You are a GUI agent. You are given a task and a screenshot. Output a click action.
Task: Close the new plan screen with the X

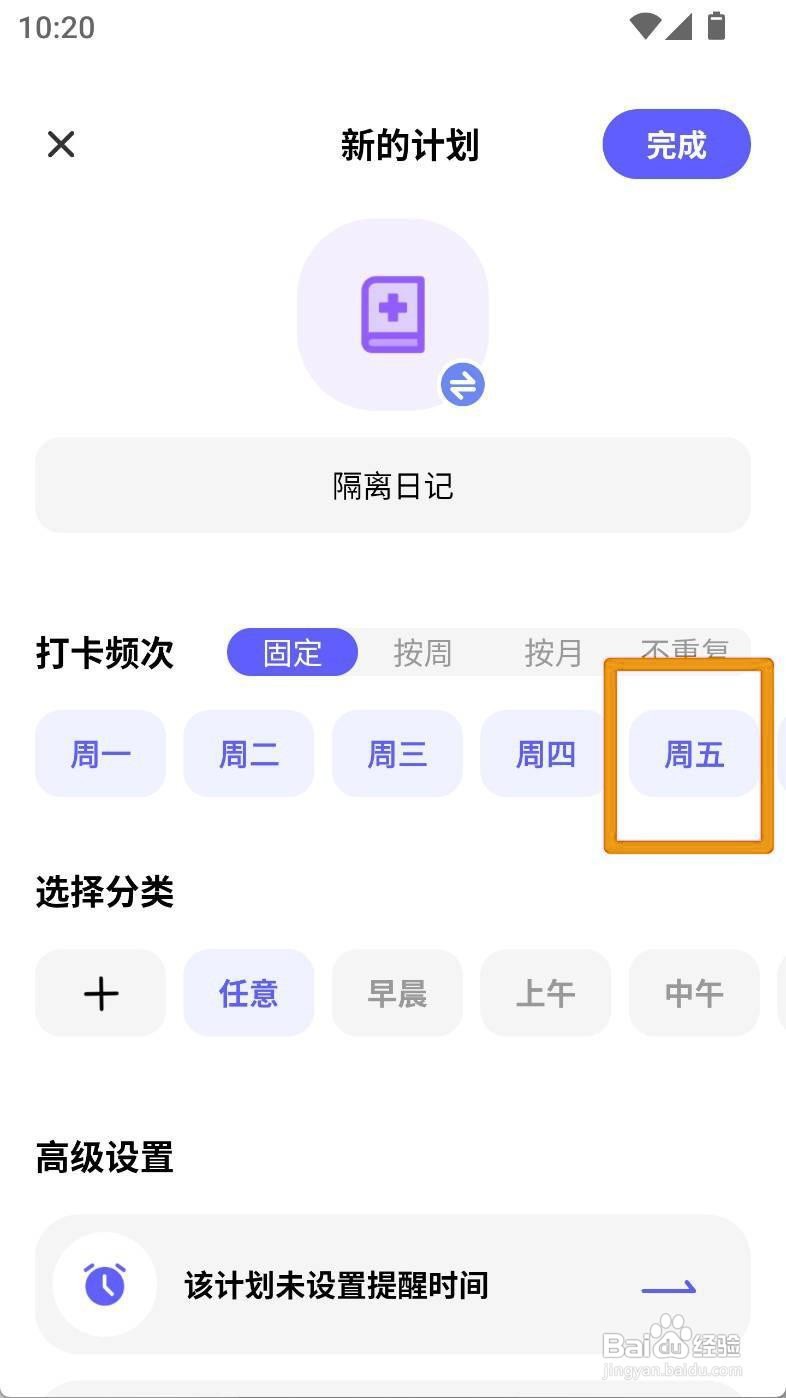pos(60,144)
